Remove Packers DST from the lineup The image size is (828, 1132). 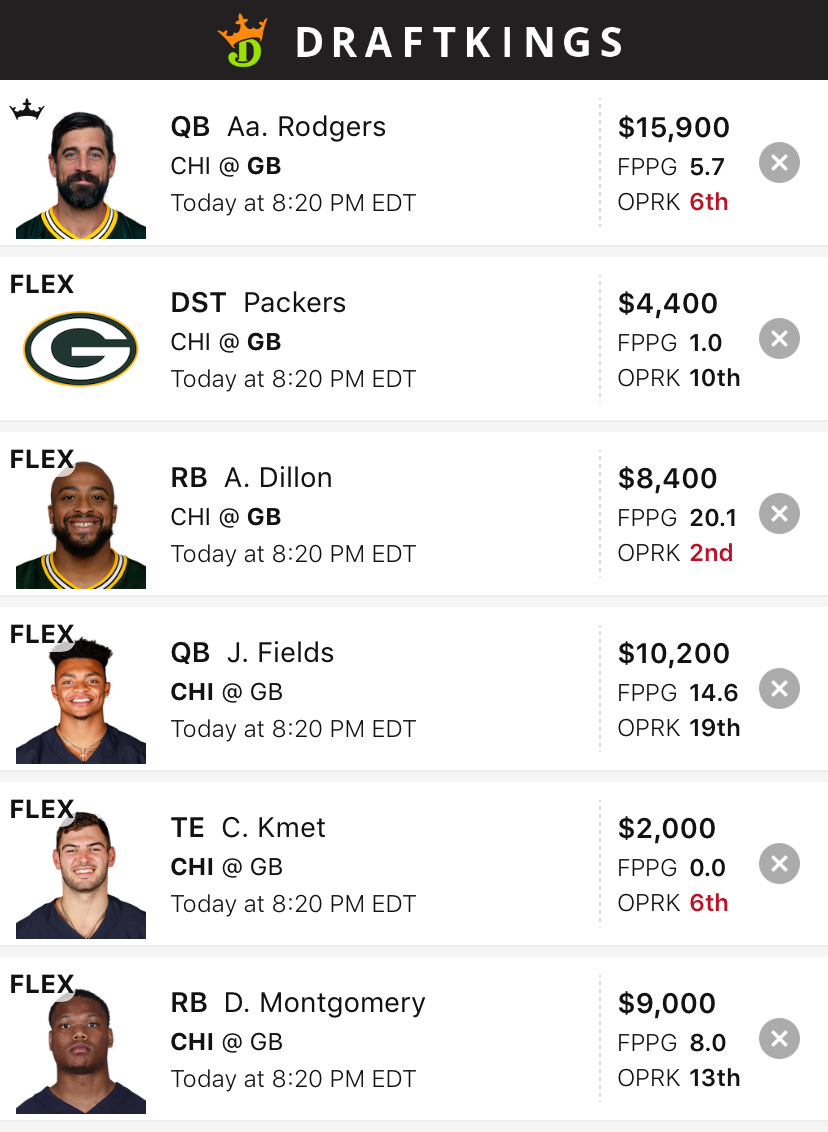779,338
